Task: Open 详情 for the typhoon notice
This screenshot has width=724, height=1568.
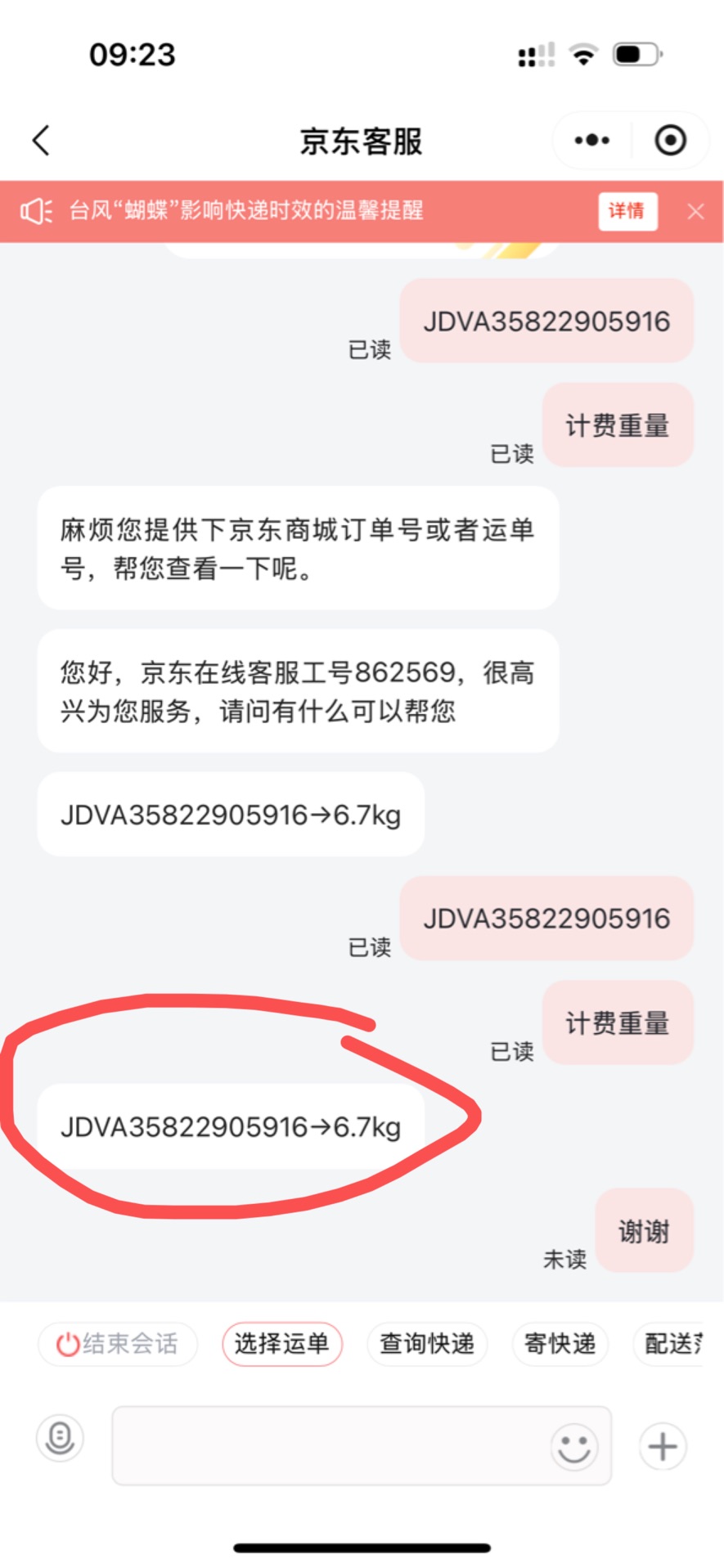Action: (627, 211)
